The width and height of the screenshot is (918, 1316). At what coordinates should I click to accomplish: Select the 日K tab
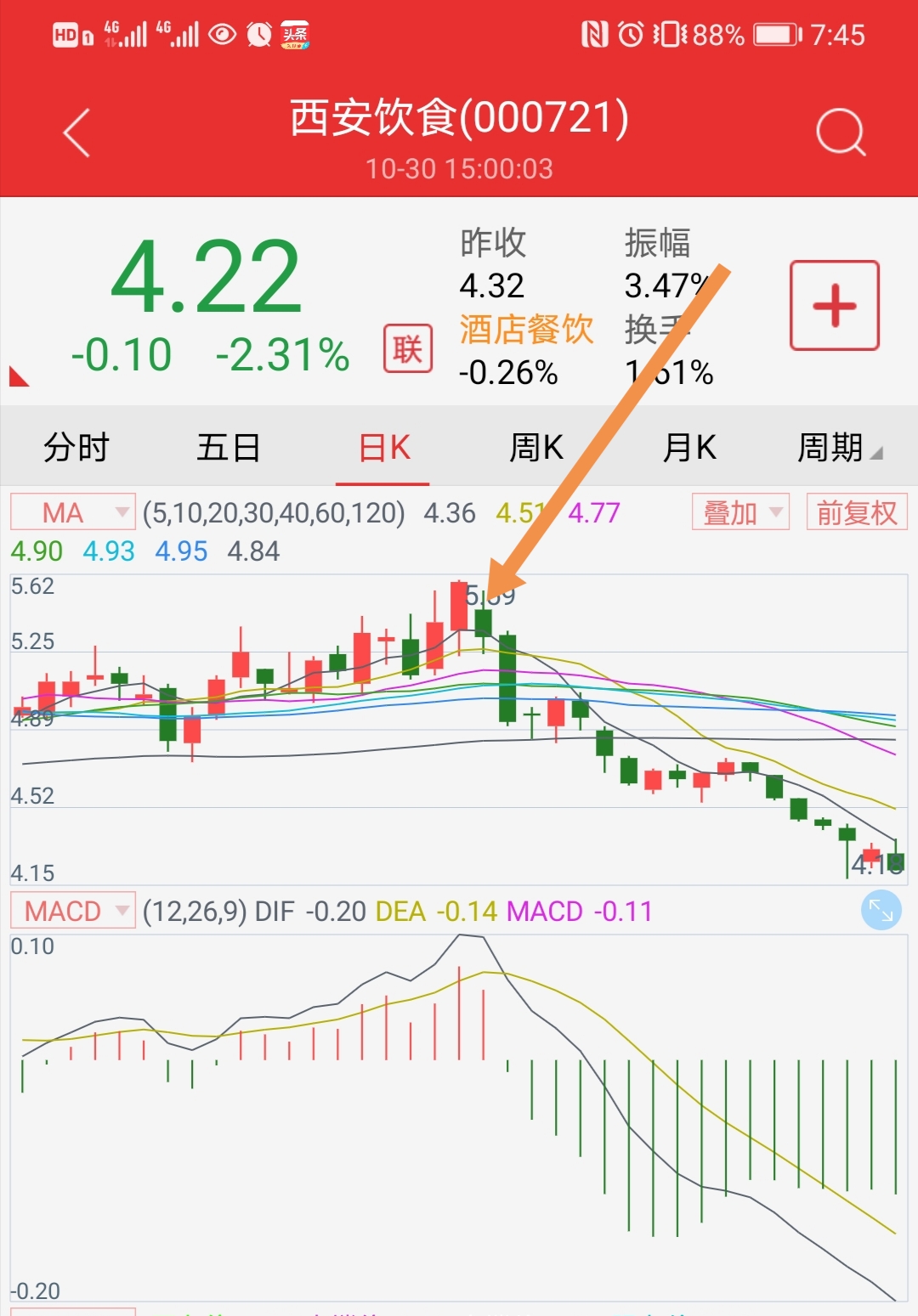click(384, 447)
